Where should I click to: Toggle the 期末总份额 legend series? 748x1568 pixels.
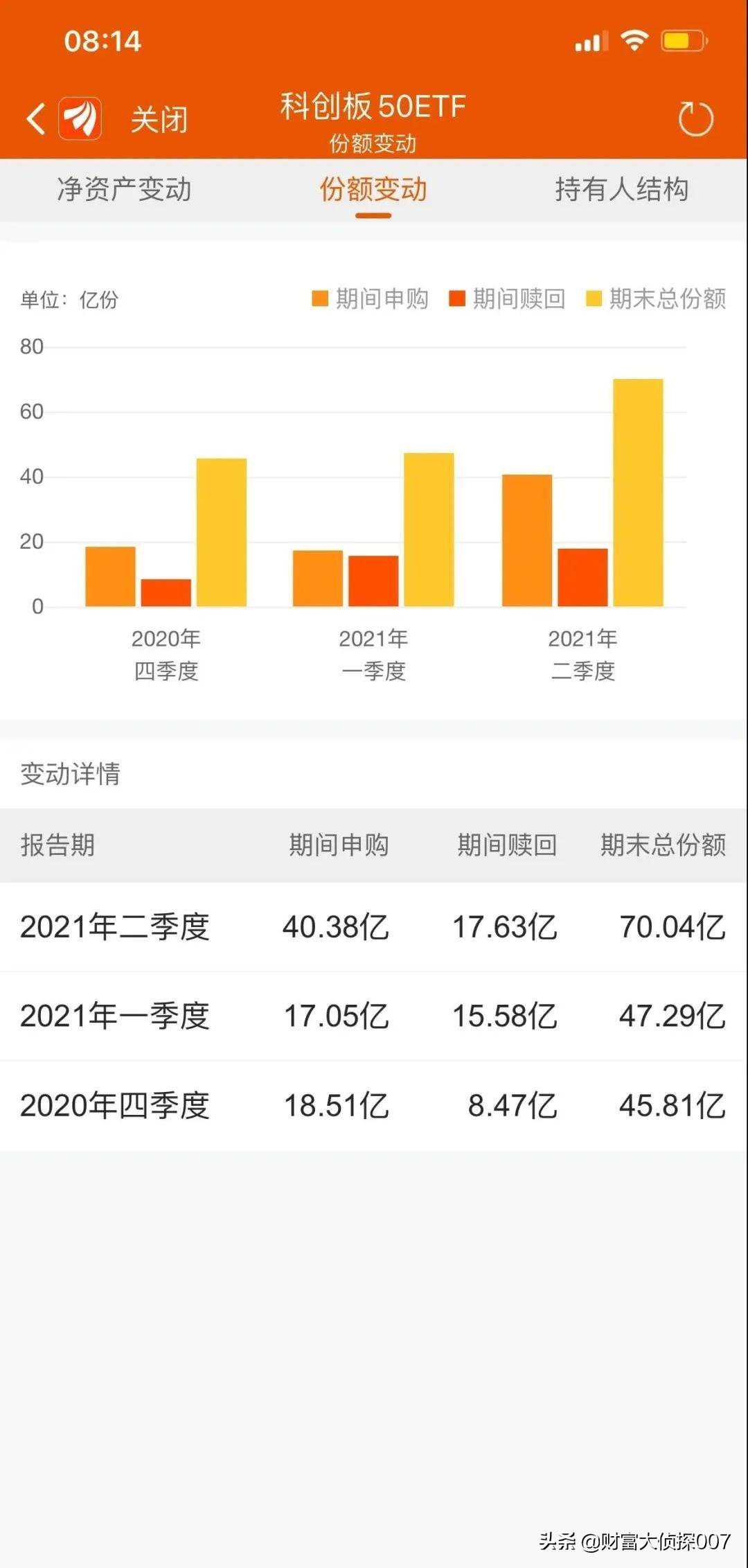coord(656,299)
